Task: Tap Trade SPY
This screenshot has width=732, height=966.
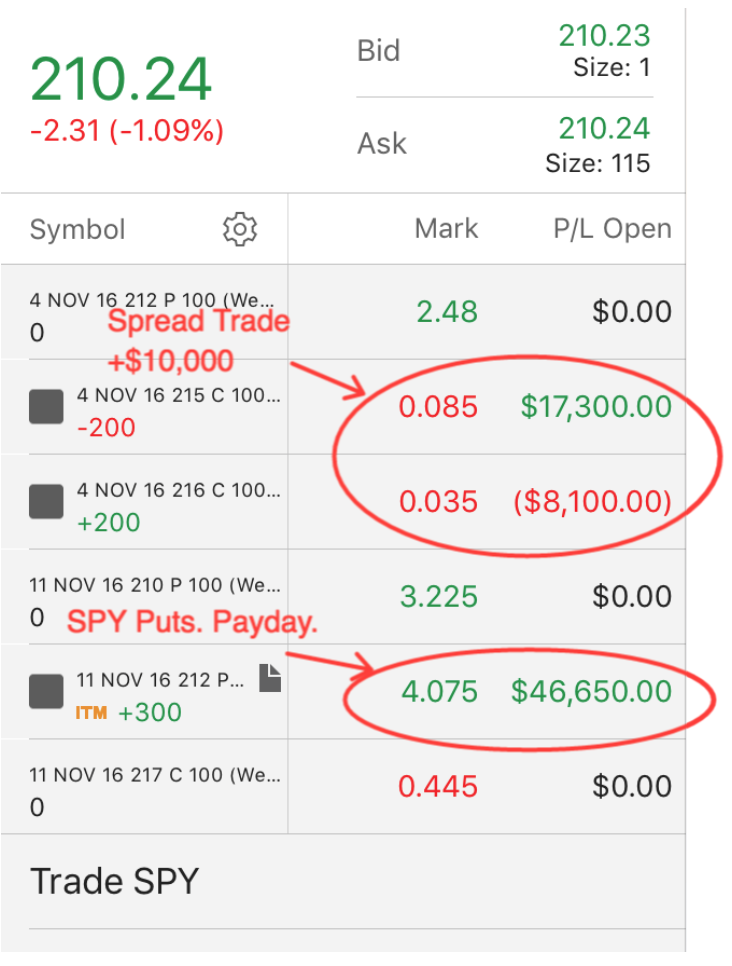Action: (114, 881)
